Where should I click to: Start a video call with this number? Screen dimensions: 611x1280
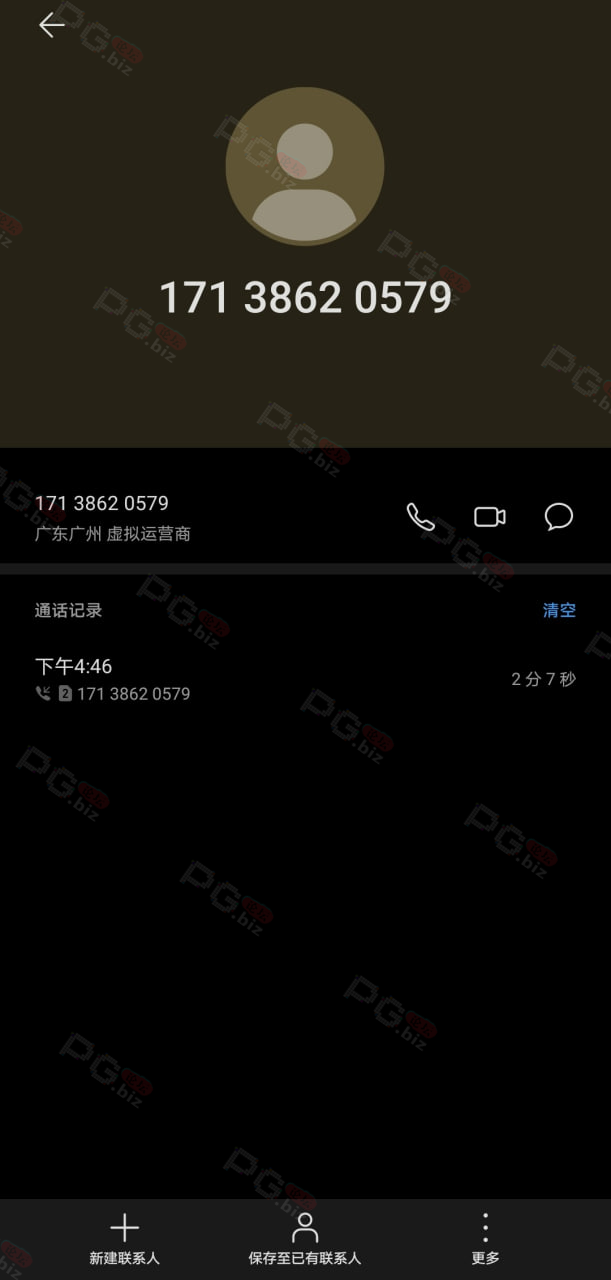[490, 516]
